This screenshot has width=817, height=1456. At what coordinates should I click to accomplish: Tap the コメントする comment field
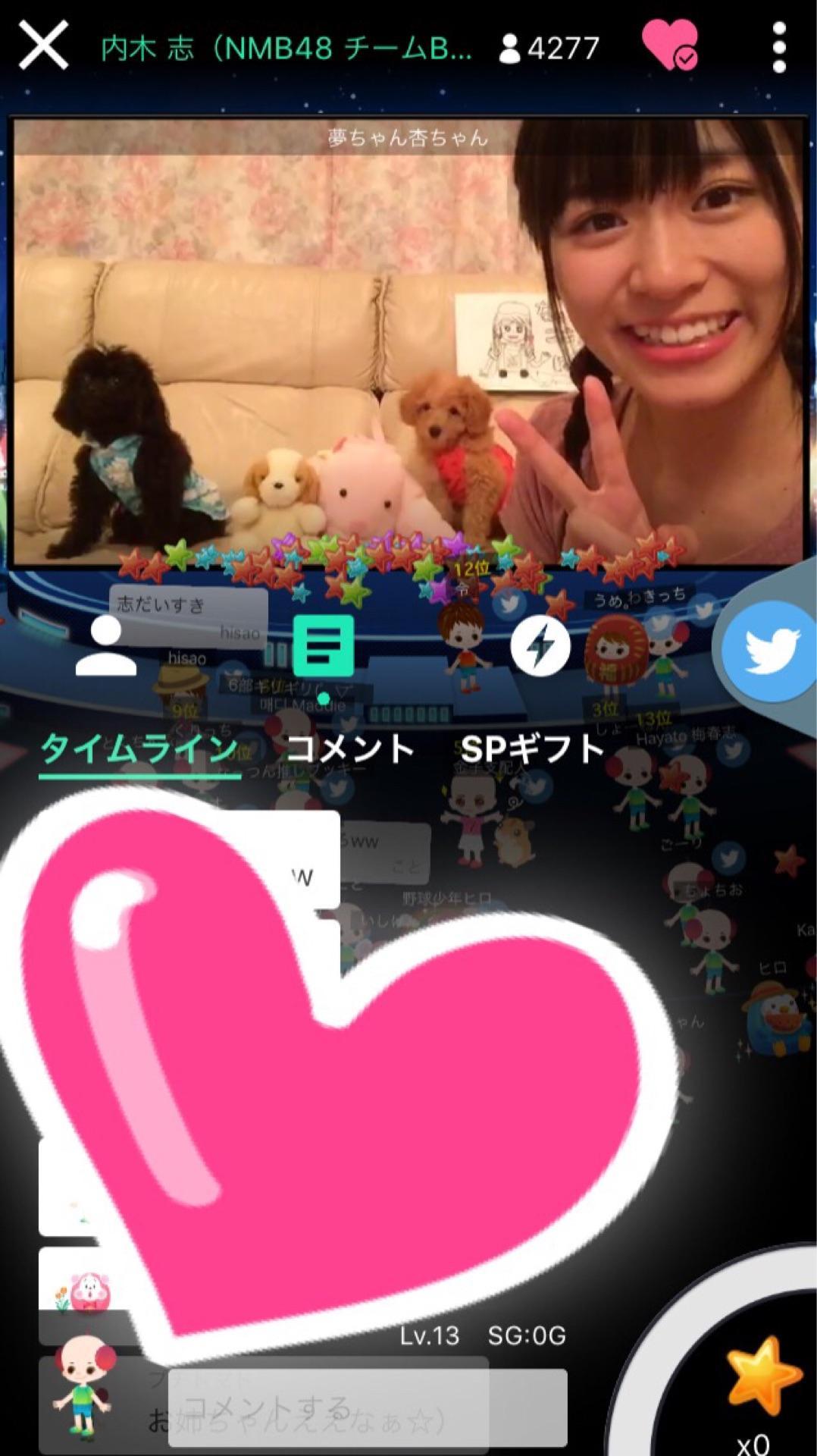point(367,1407)
